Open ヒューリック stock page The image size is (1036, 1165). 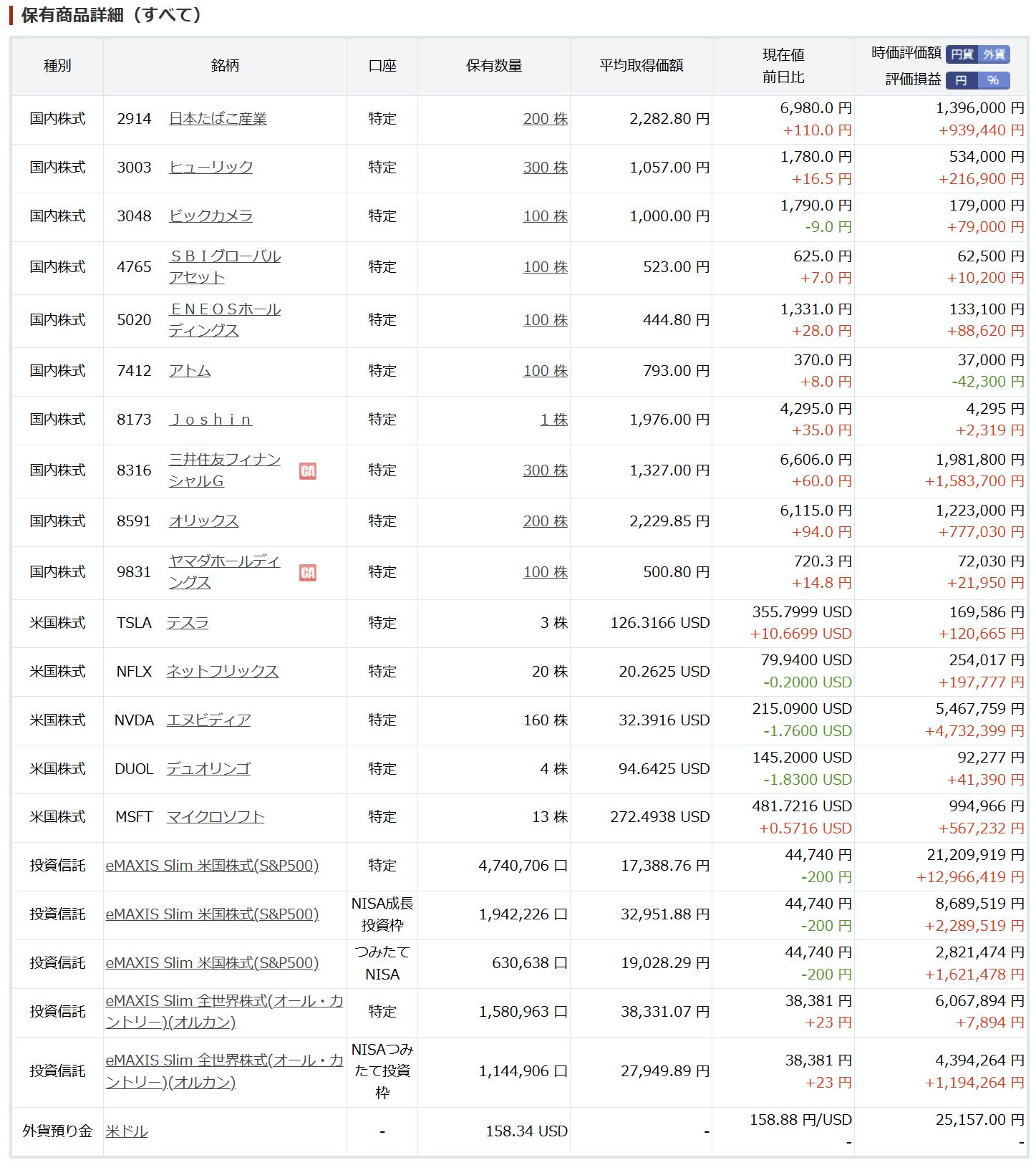click(x=210, y=167)
